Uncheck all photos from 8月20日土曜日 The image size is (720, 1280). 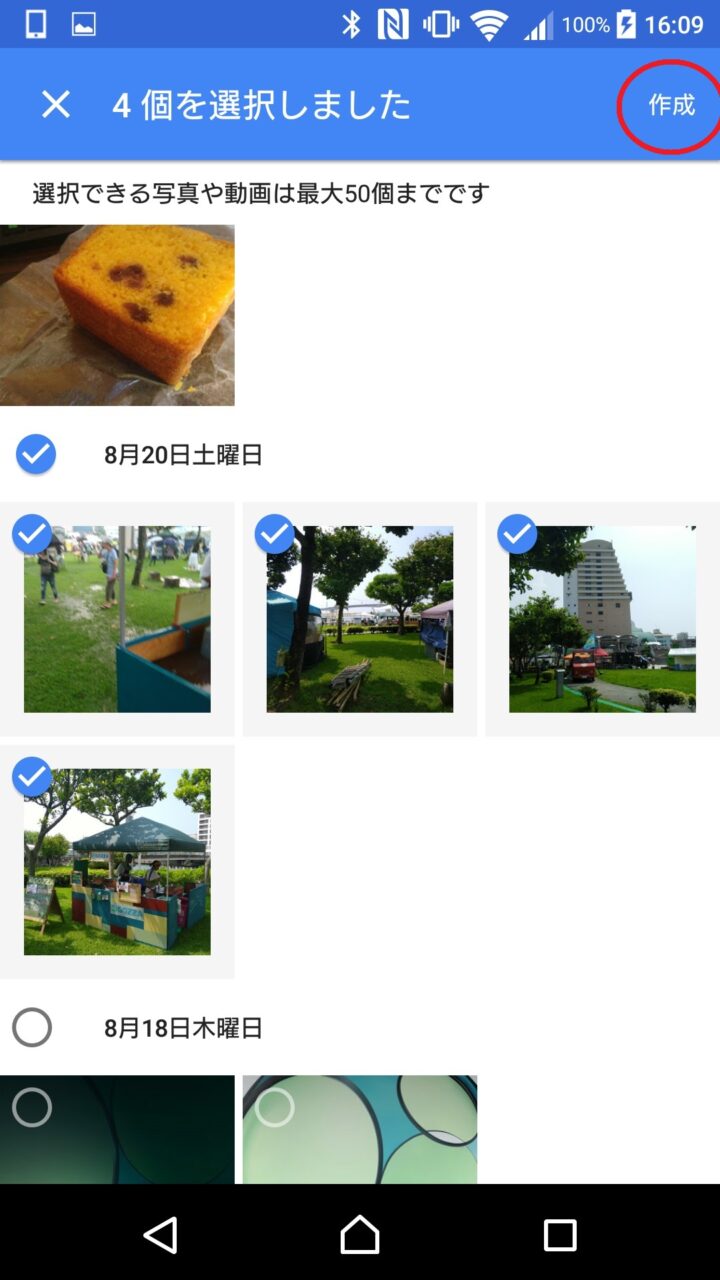pyautogui.click(x=36, y=455)
